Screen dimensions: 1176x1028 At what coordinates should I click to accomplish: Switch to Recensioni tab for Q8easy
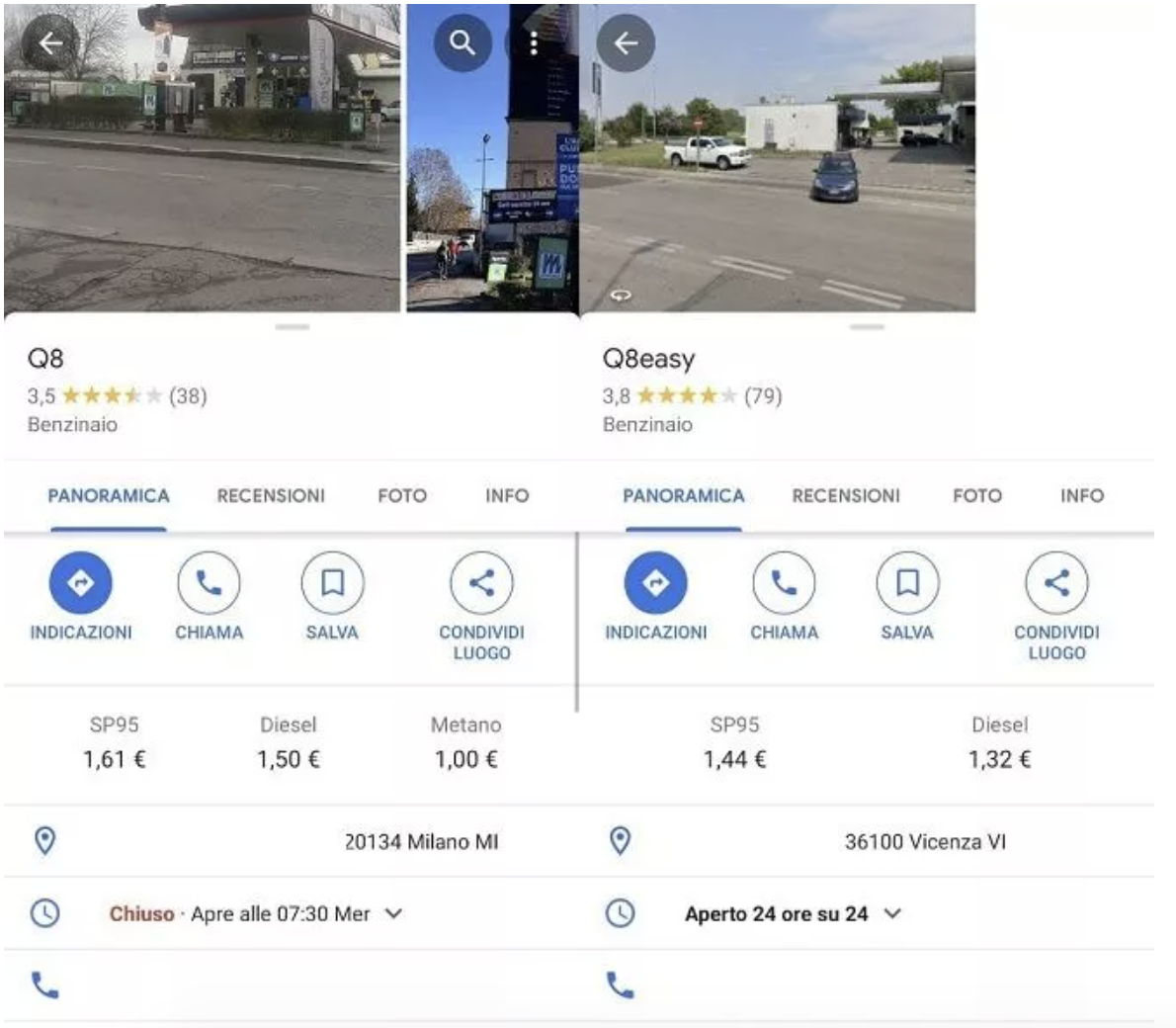tap(846, 496)
